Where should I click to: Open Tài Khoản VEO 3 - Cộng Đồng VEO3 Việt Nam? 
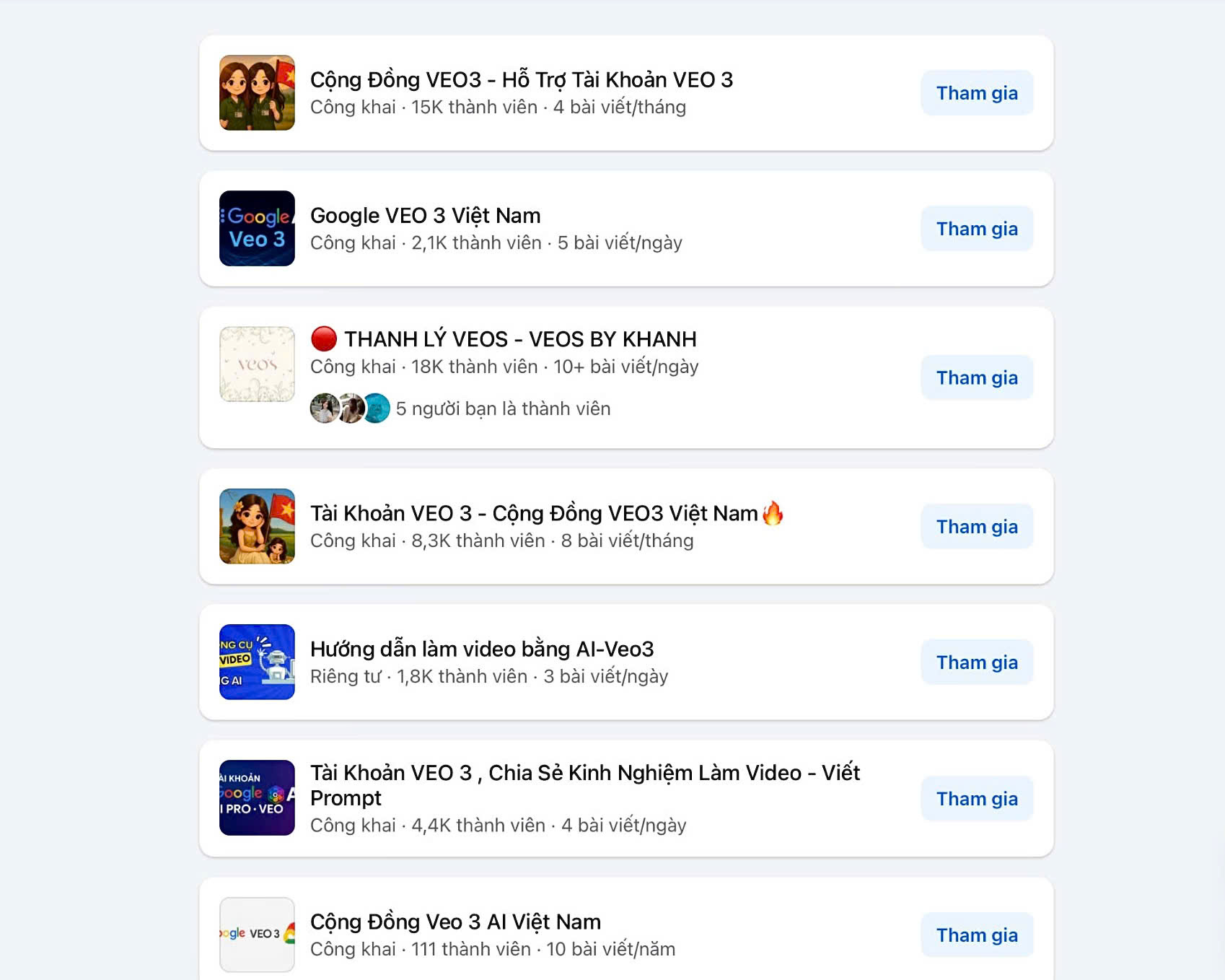(x=533, y=513)
